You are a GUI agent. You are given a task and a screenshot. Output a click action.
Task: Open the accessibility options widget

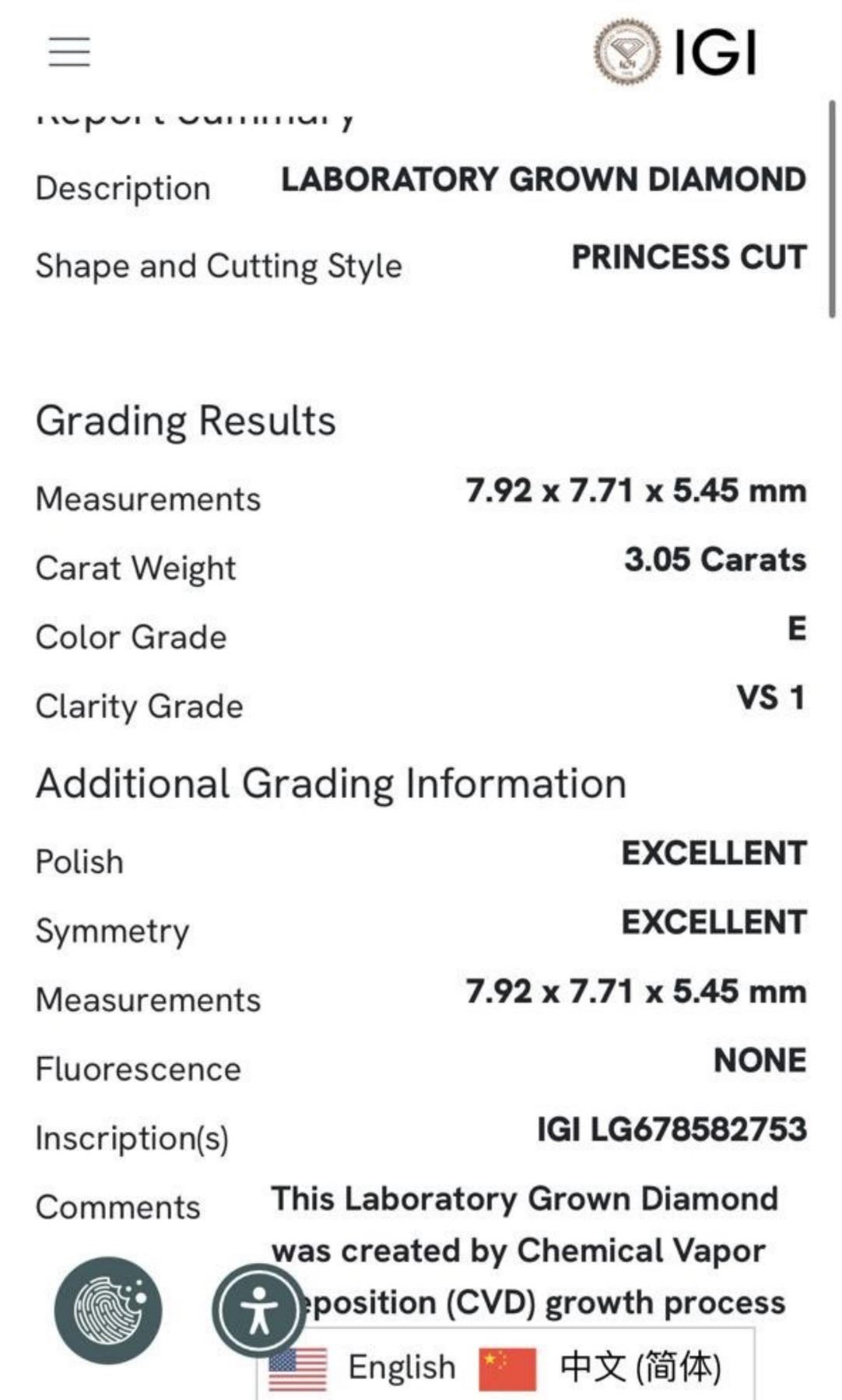[x=259, y=1310]
